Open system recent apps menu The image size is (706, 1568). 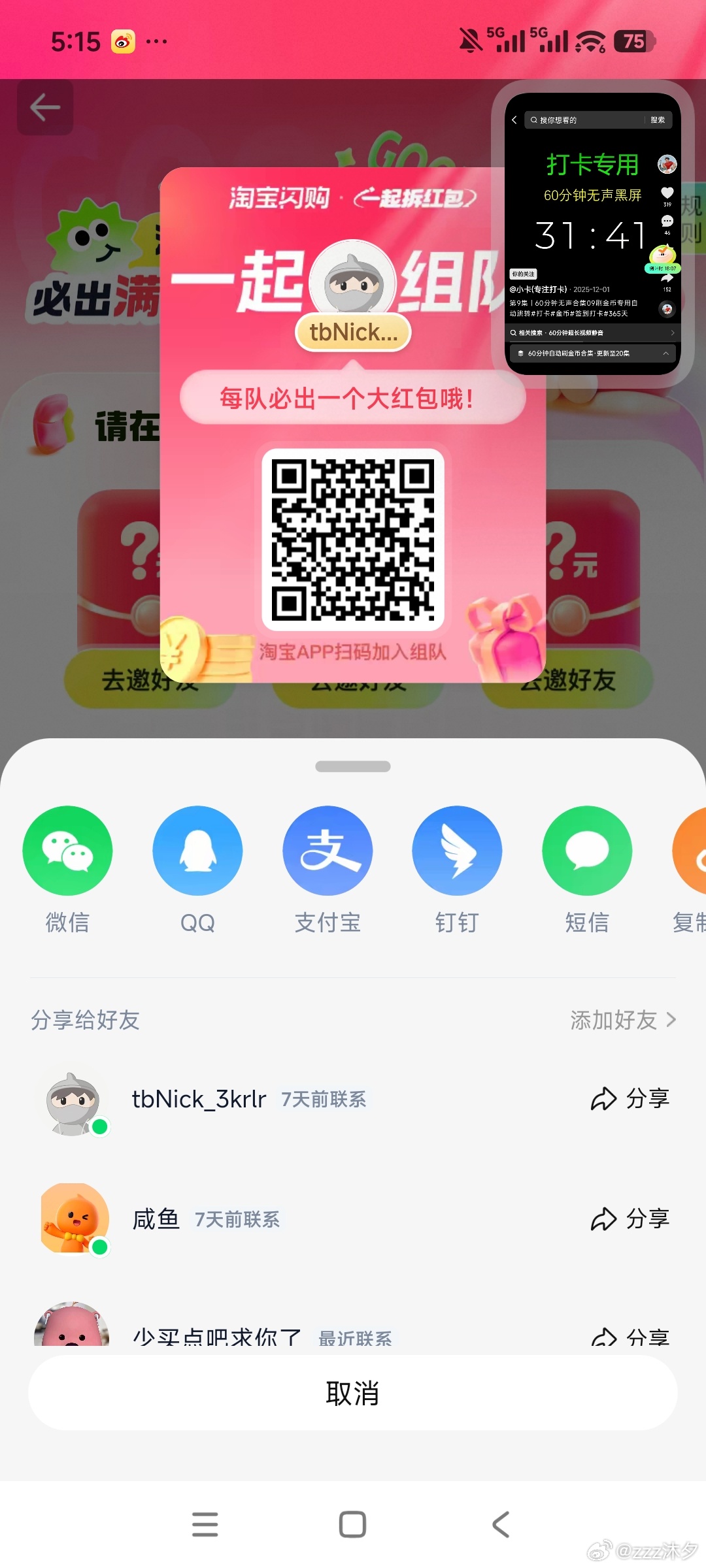tap(205, 1525)
